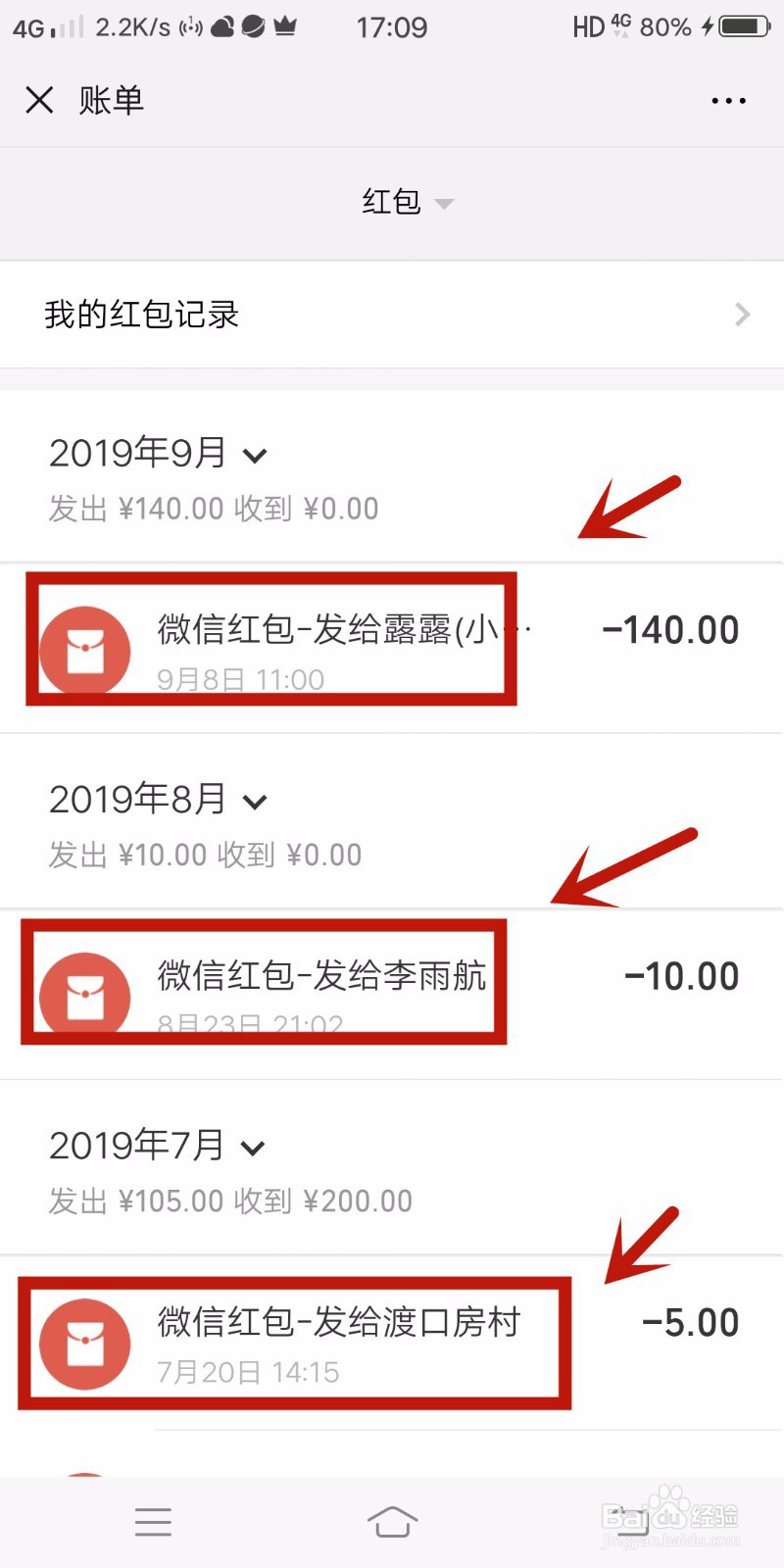Tap the 账单 title in header

[112, 100]
